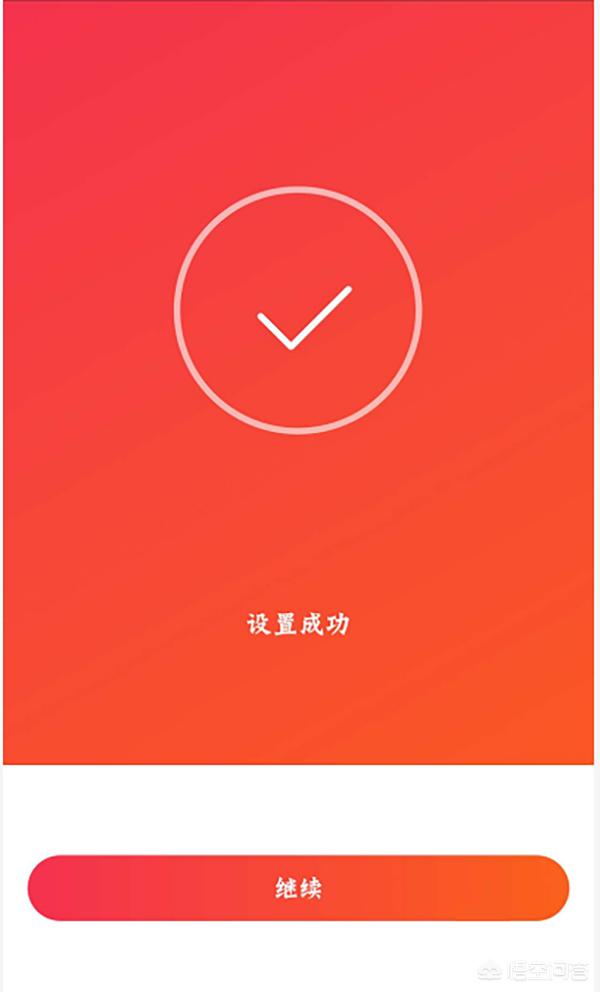Screen dimensions: 600x992
Task: Tap the 继续 button to continue
Action: tap(298, 887)
